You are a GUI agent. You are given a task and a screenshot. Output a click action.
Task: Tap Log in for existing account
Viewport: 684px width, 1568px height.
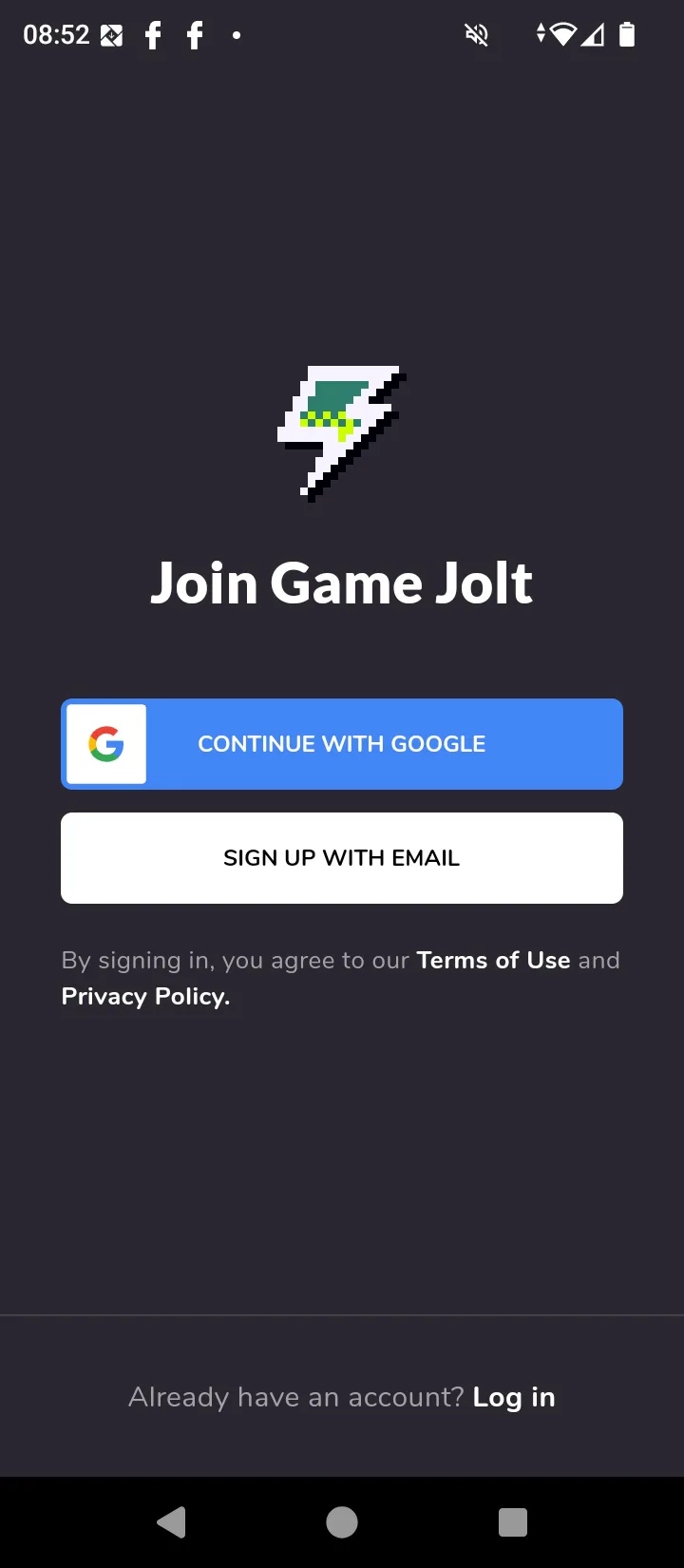pyautogui.click(x=514, y=1397)
